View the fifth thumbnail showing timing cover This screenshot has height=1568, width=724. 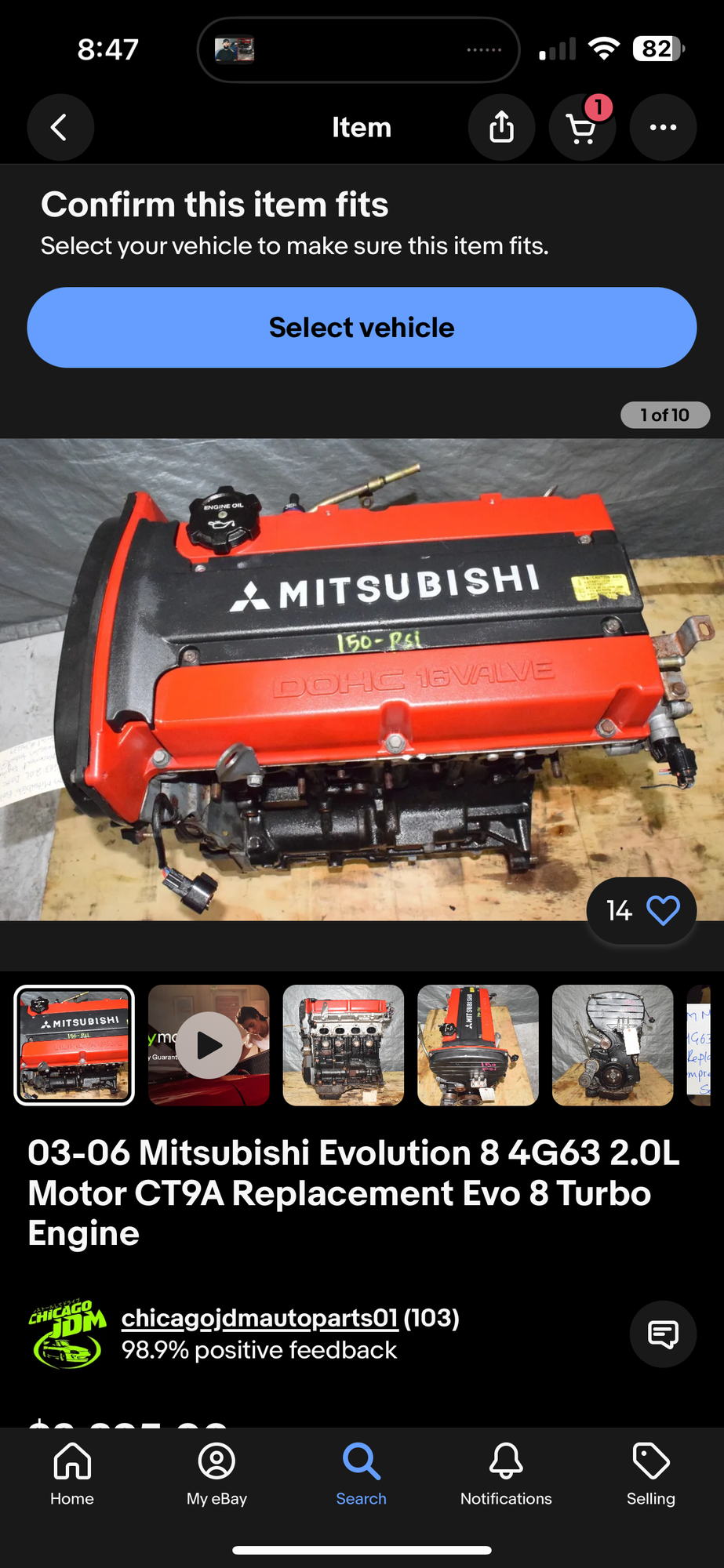(613, 1045)
